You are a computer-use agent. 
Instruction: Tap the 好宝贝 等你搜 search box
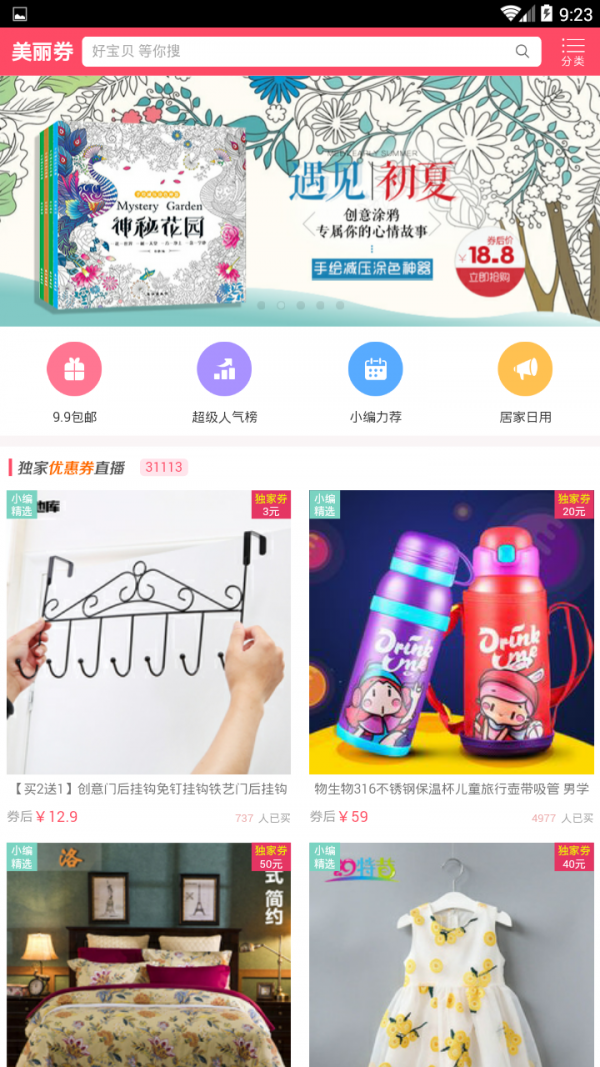point(300,51)
